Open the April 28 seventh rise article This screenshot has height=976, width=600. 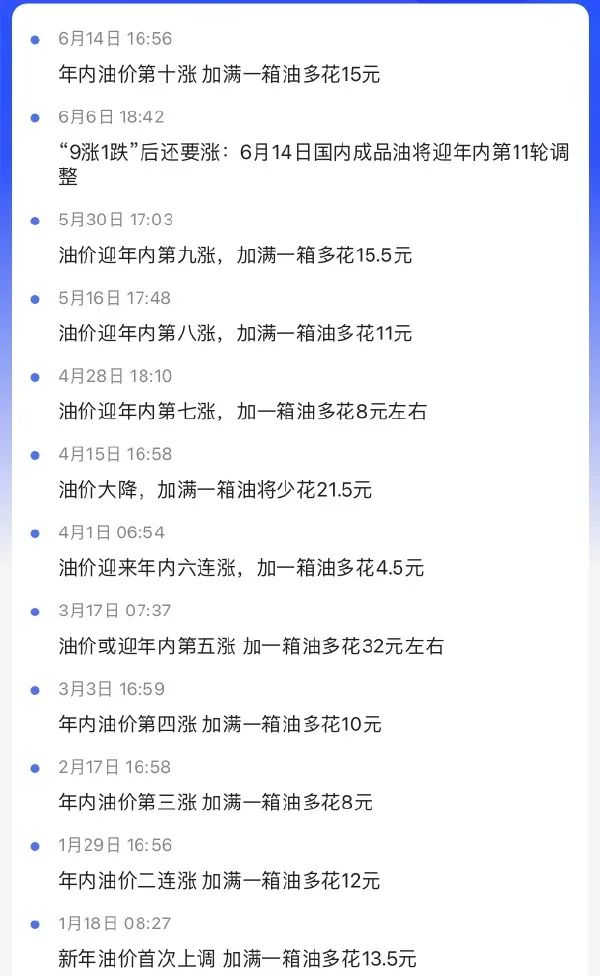coord(242,411)
